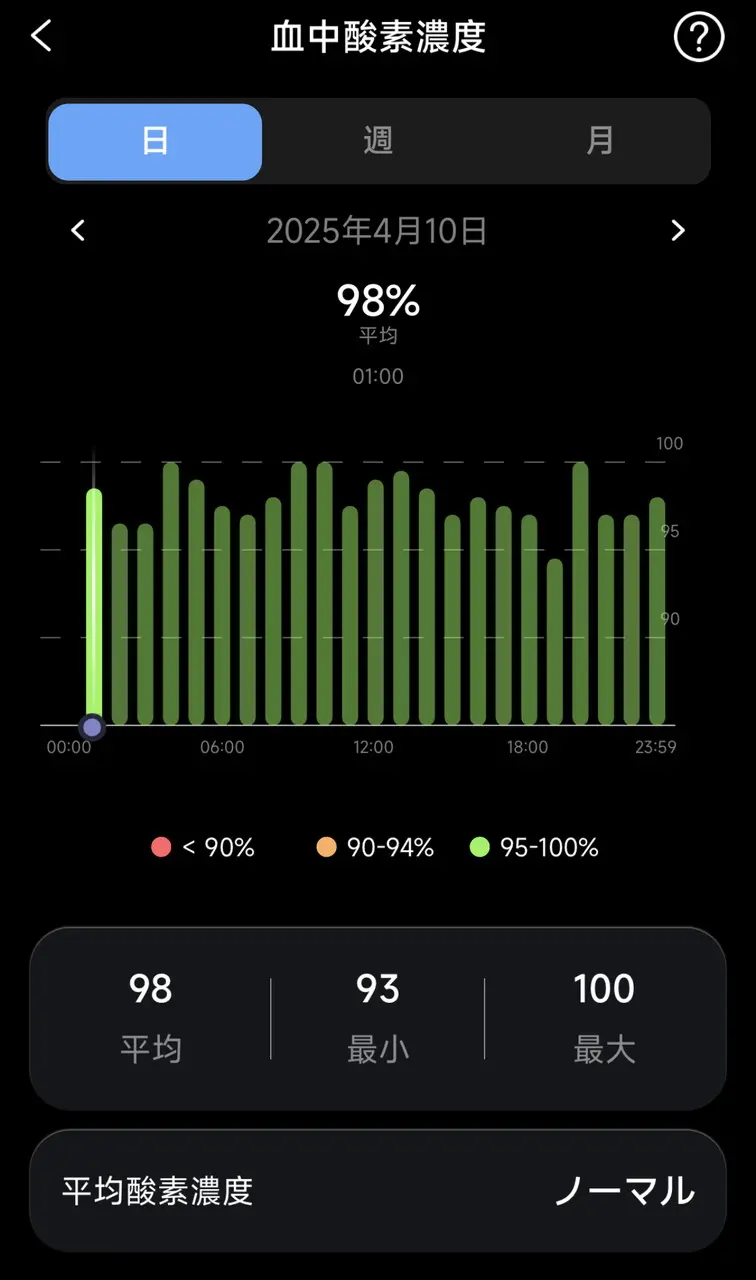
Task: Select the 日 tab
Action: [x=155, y=141]
